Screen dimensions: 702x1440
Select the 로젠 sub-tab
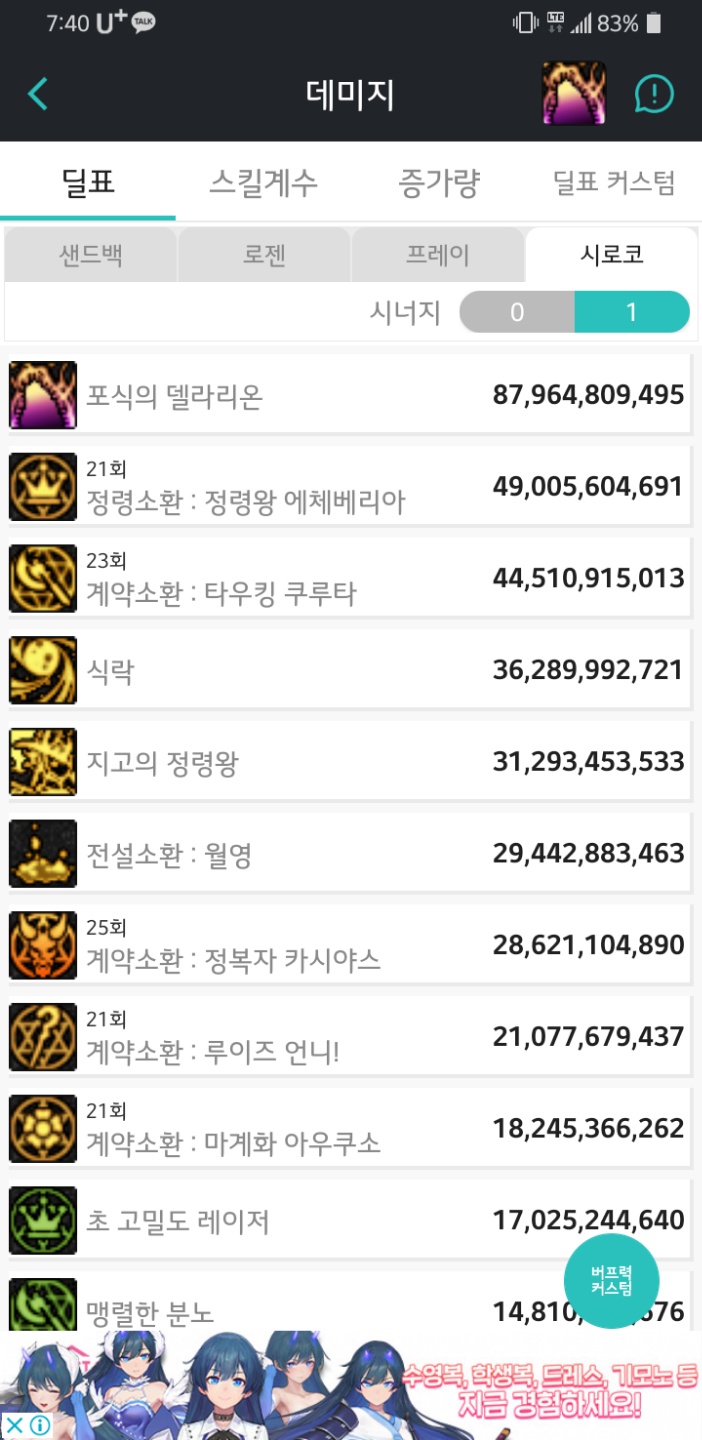pyautogui.click(x=264, y=255)
